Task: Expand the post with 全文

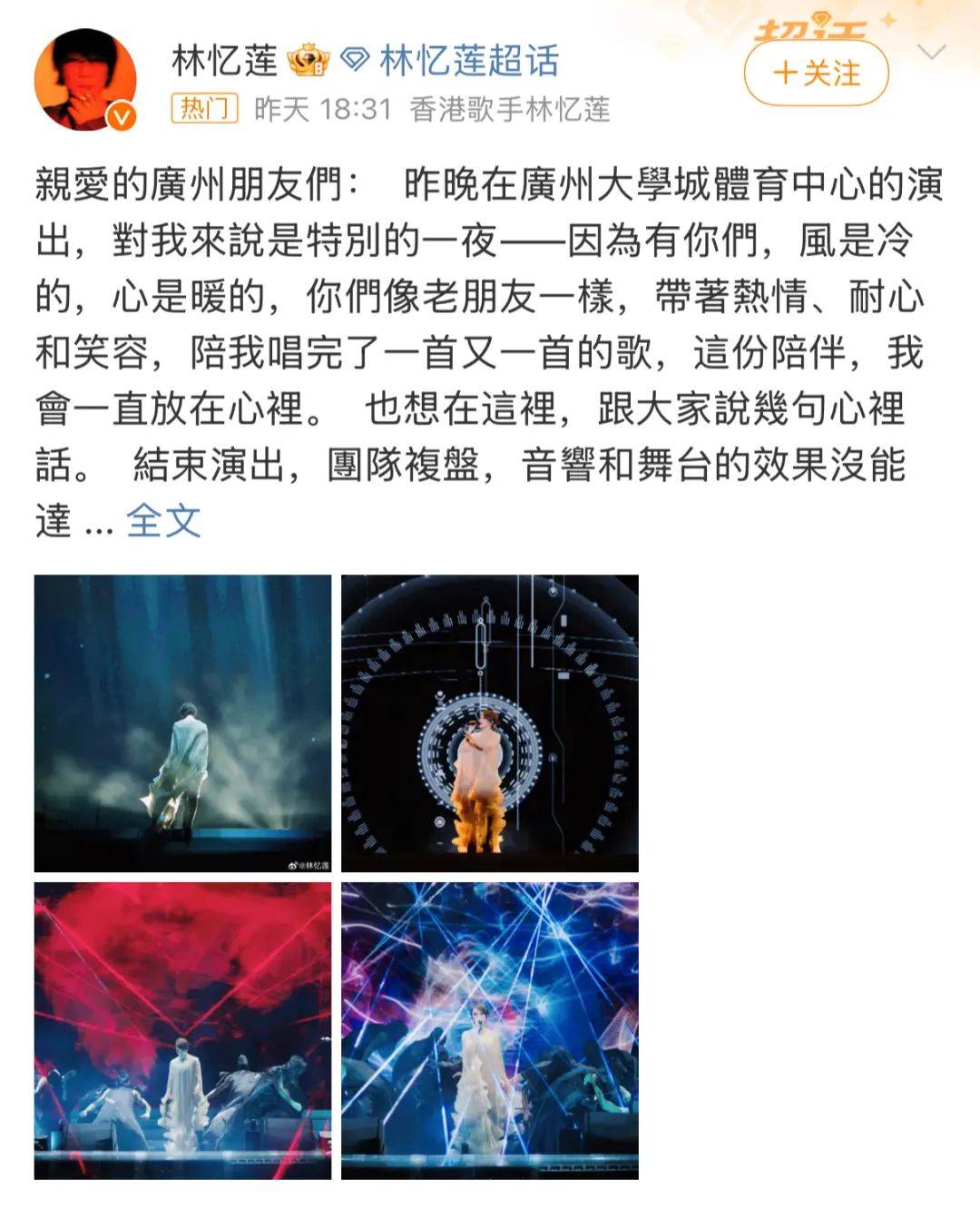Action: [163, 521]
